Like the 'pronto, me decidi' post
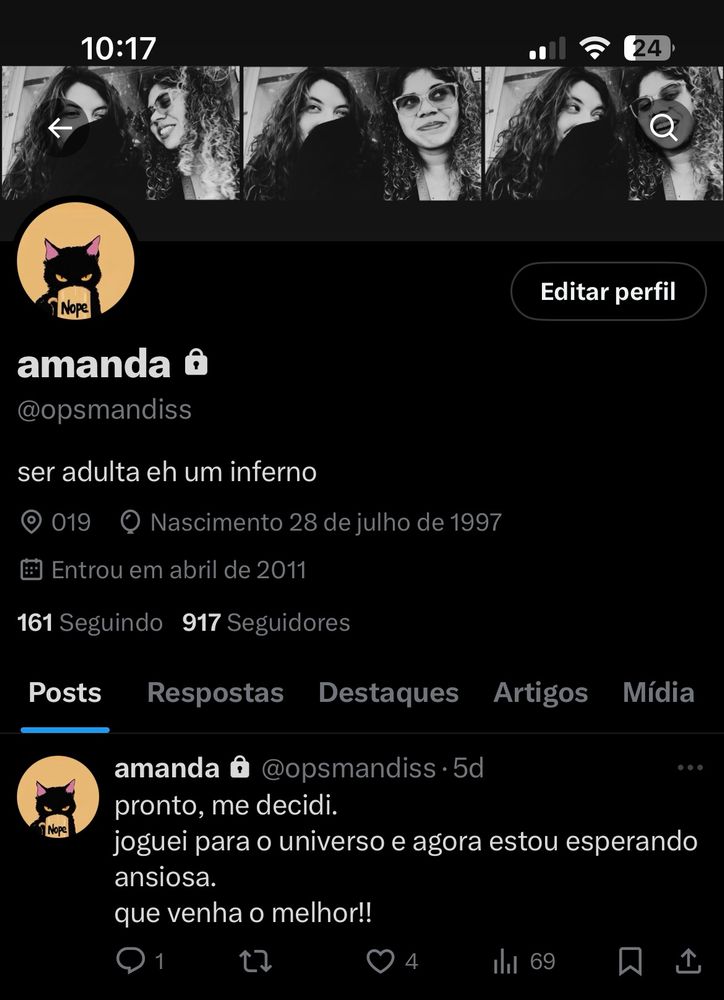 [x=380, y=962]
